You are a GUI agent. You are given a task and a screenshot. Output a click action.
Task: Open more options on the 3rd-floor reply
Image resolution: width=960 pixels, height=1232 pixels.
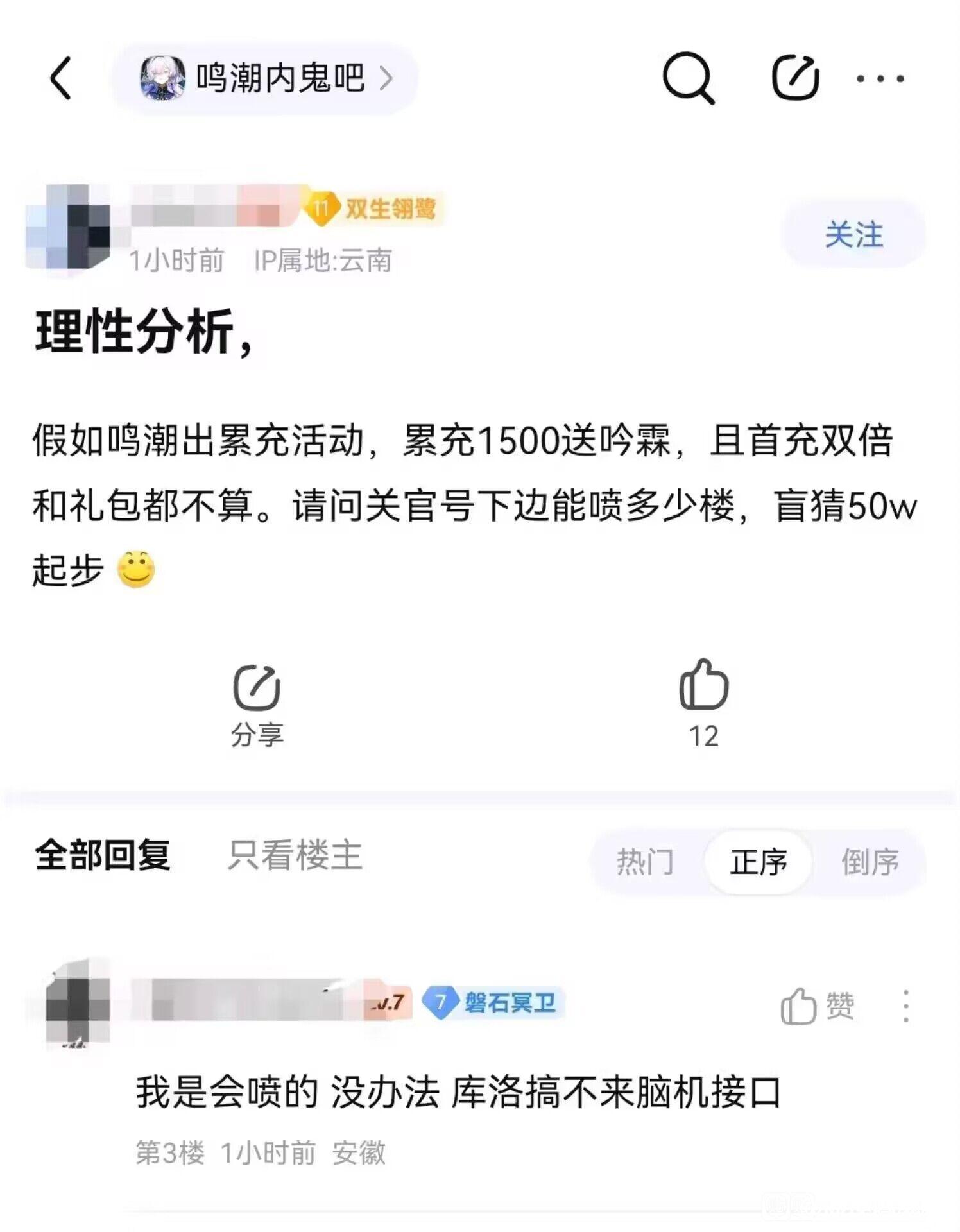click(x=905, y=1005)
